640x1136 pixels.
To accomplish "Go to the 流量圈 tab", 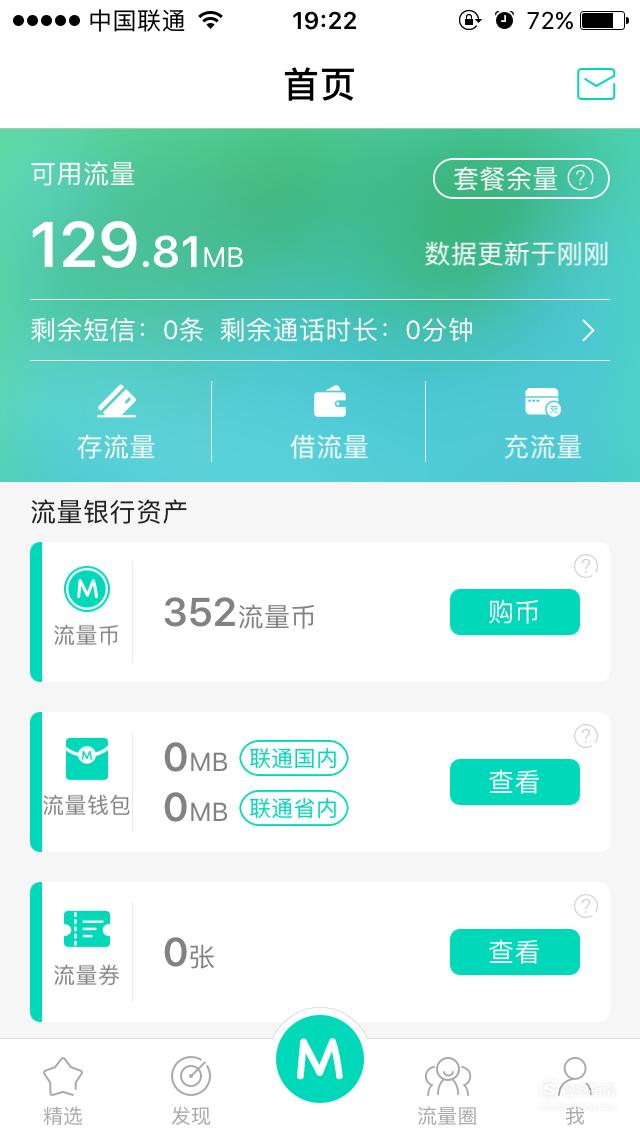I will point(447,1090).
